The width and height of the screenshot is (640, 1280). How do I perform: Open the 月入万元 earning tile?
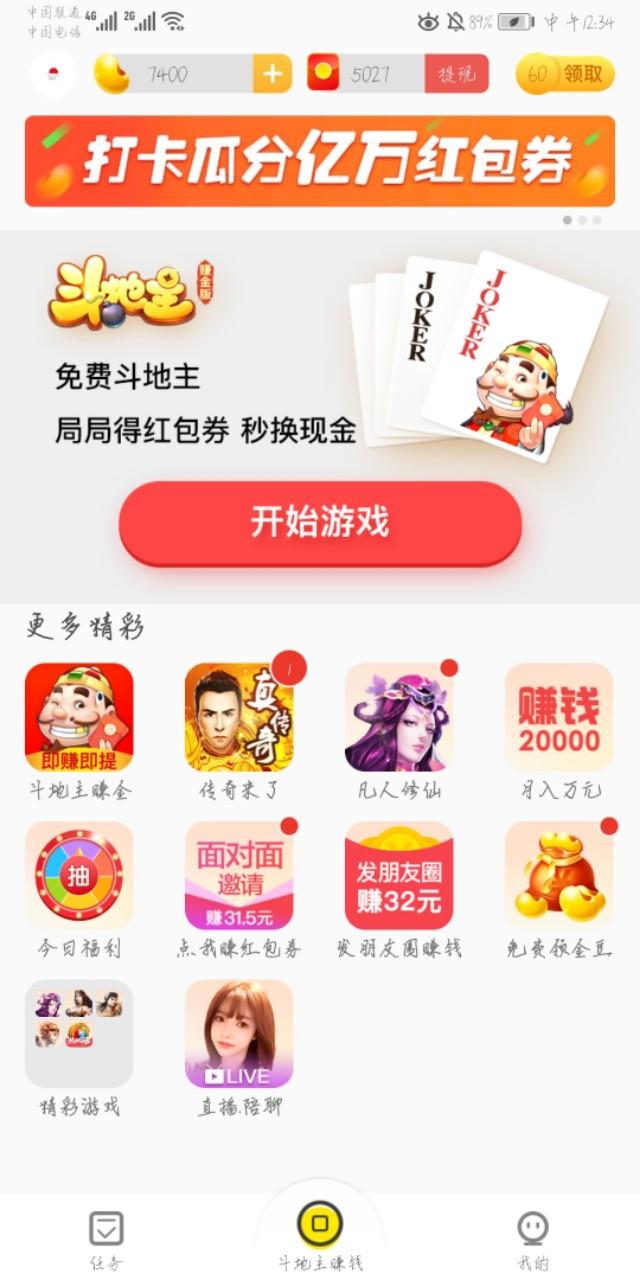[559, 718]
